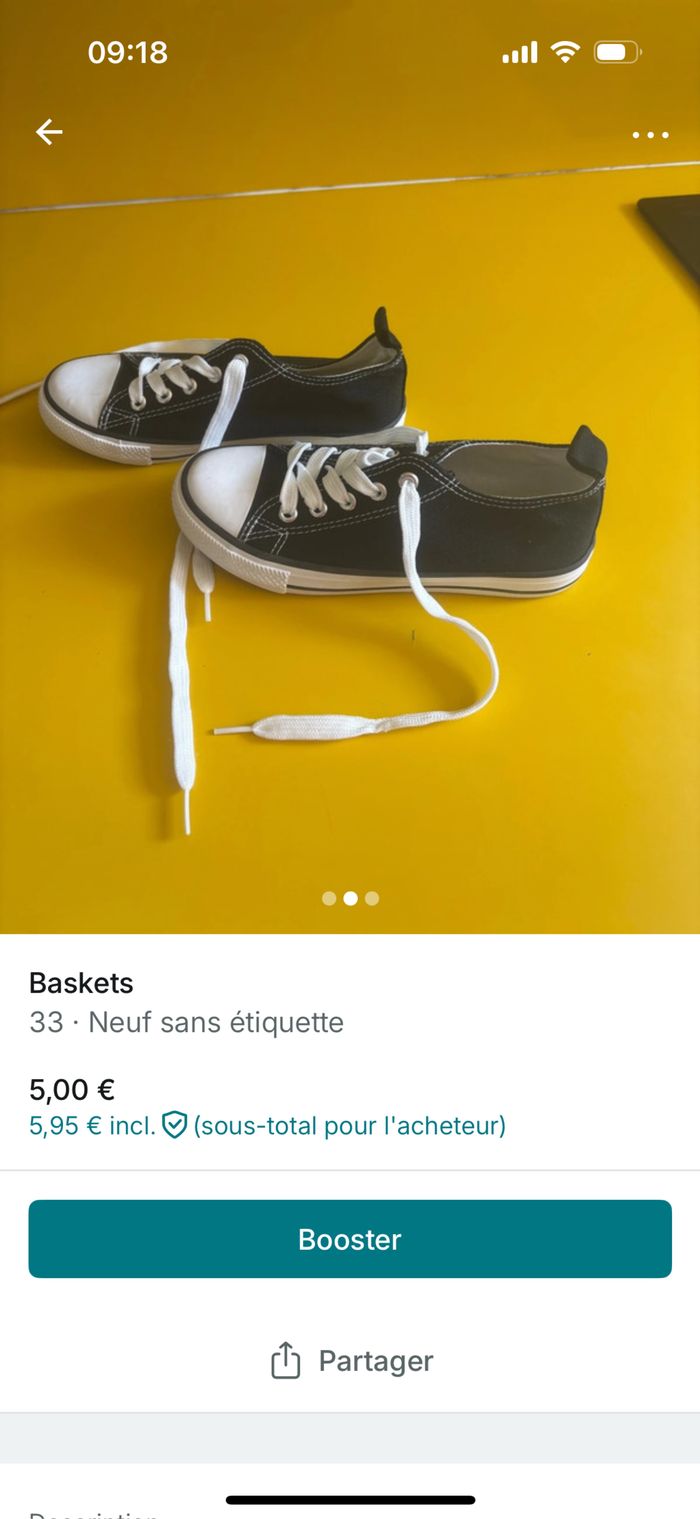Screen dimensions: 700x1519
Task: Tap the Booster button
Action: 350,1239
